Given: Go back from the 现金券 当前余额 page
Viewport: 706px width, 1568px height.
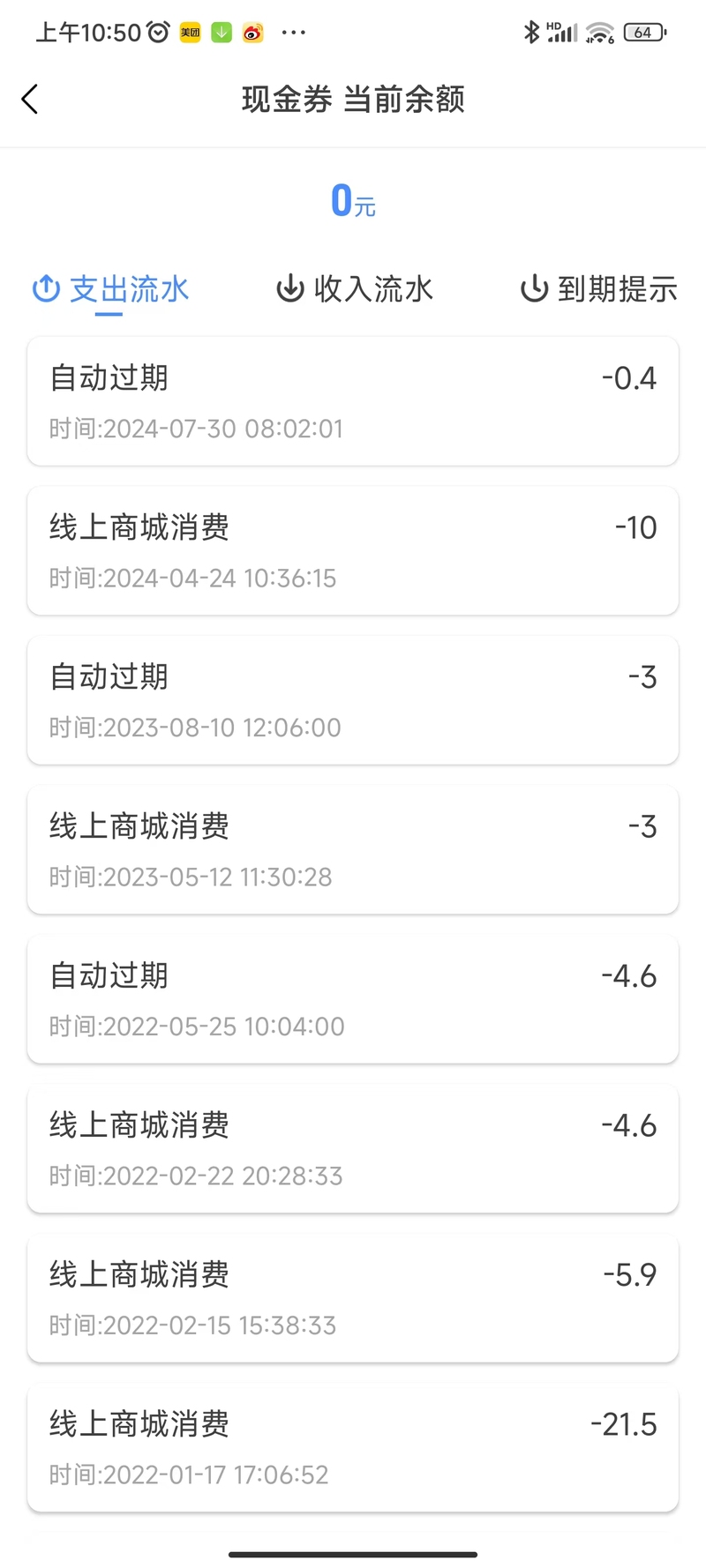Looking at the screenshot, I should point(30,99).
